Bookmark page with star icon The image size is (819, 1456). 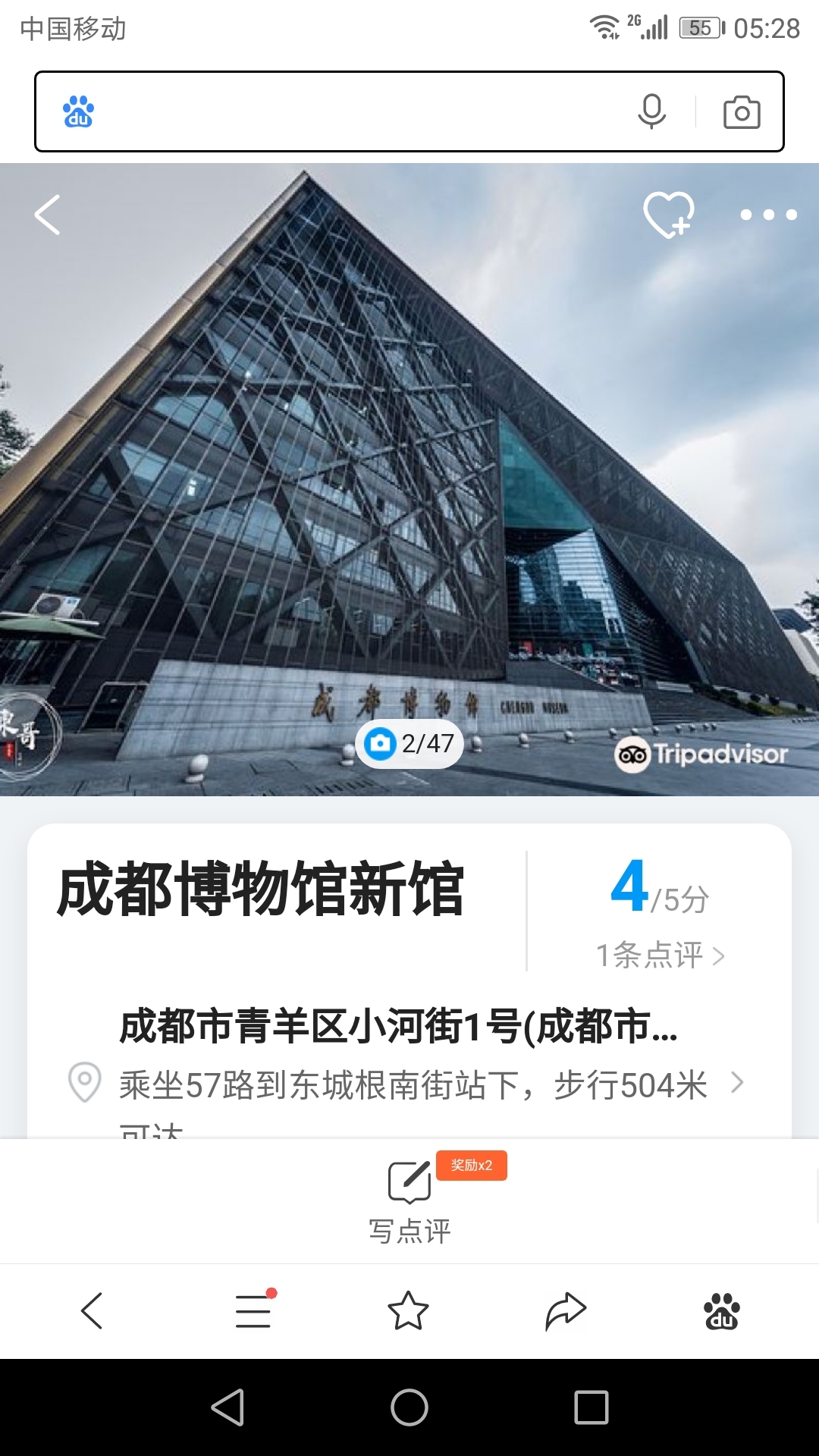tap(408, 1310)
